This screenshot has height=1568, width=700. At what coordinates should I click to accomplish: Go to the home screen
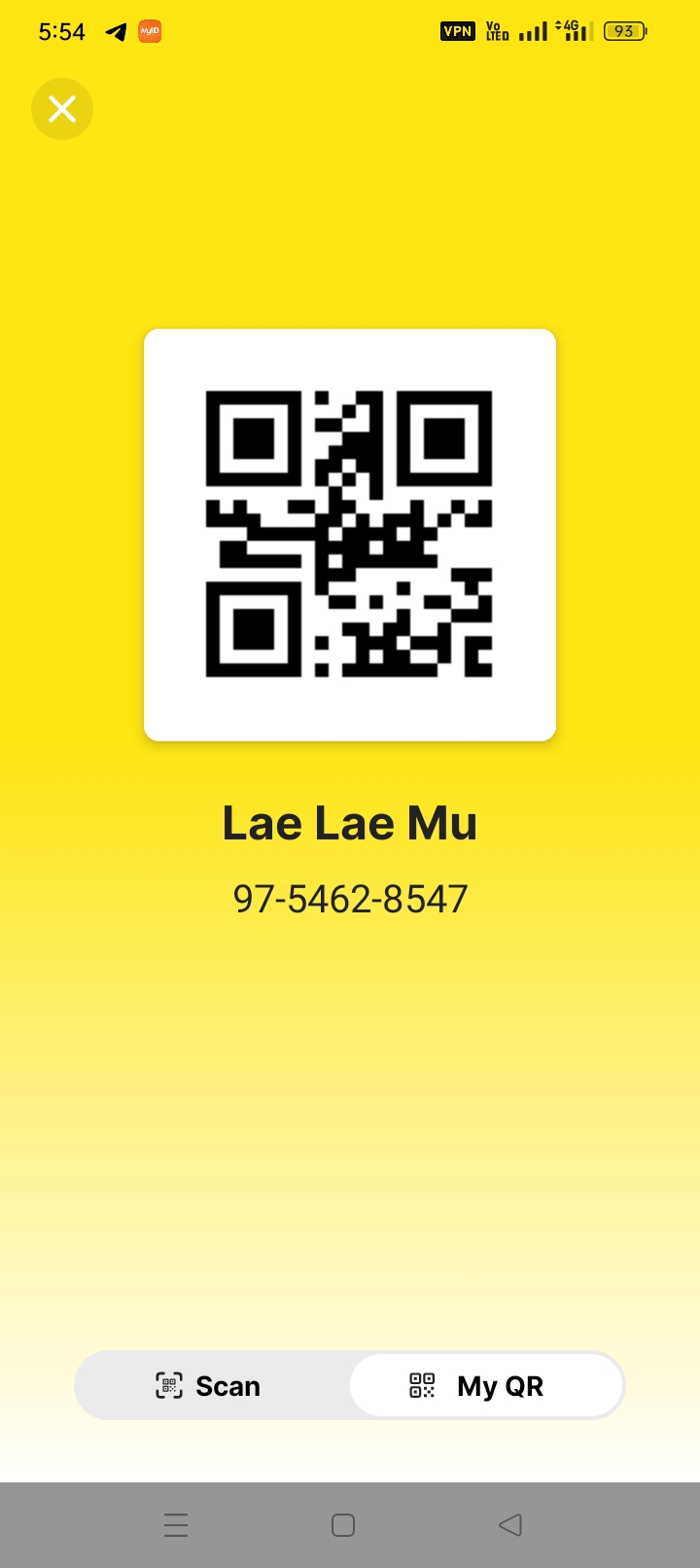[x=343, y=1524]
